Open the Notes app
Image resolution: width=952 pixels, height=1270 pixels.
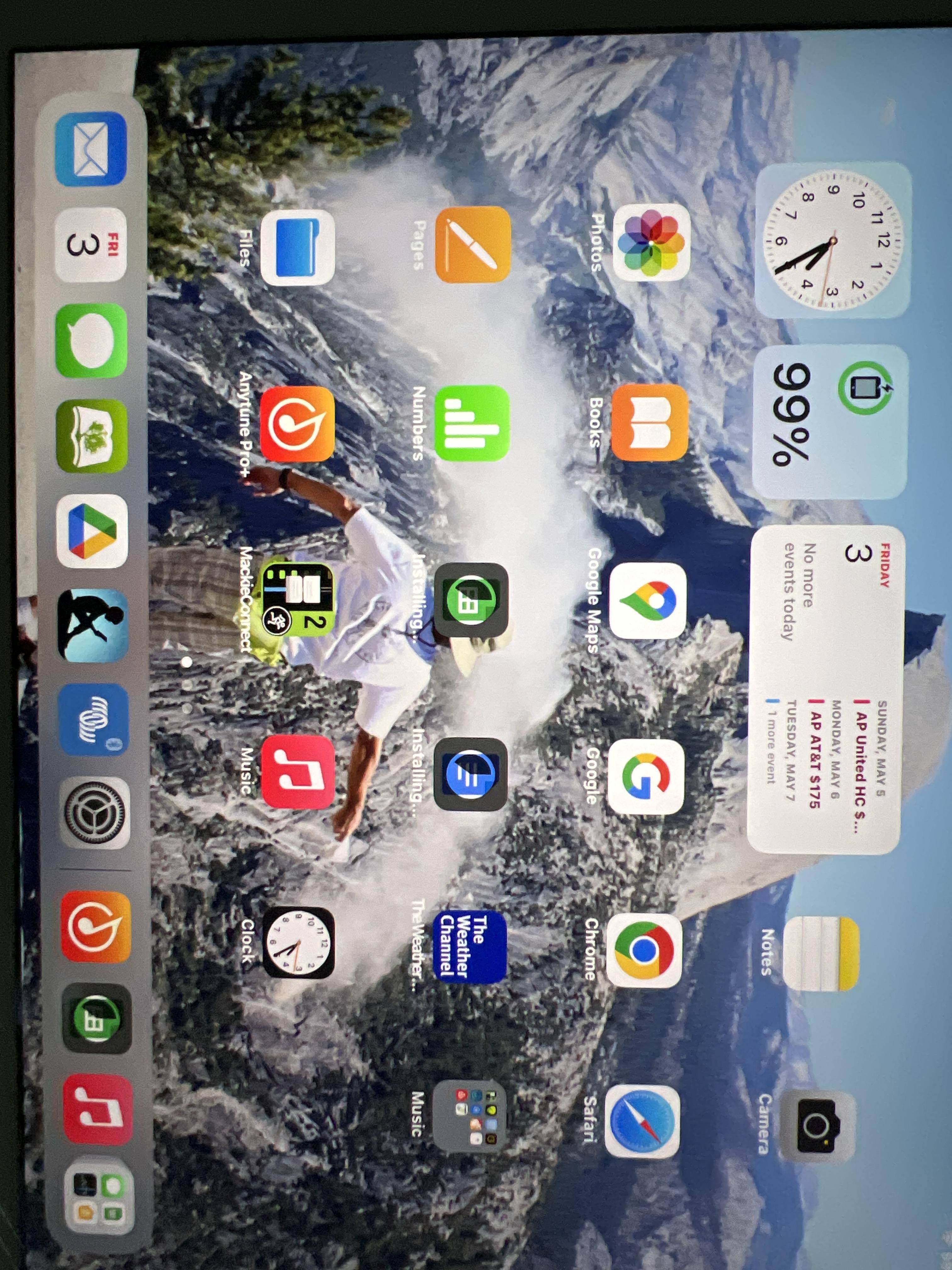tap(821, 953)
